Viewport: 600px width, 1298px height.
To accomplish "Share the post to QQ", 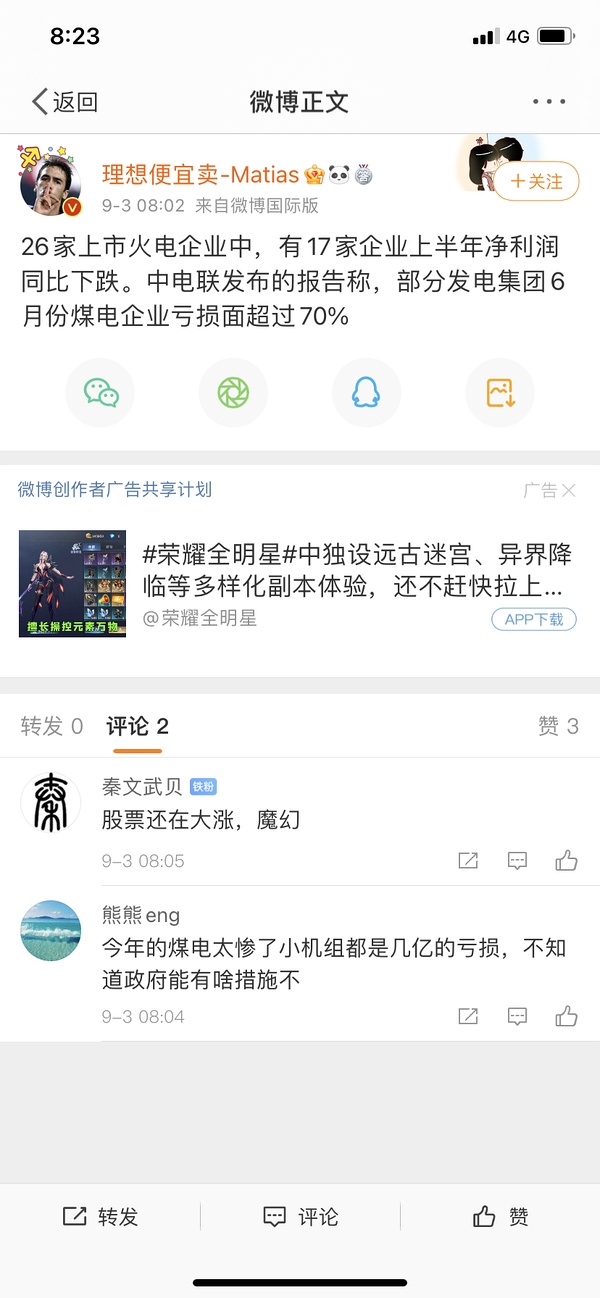I will pyautogui.click(x=366, y=393).
